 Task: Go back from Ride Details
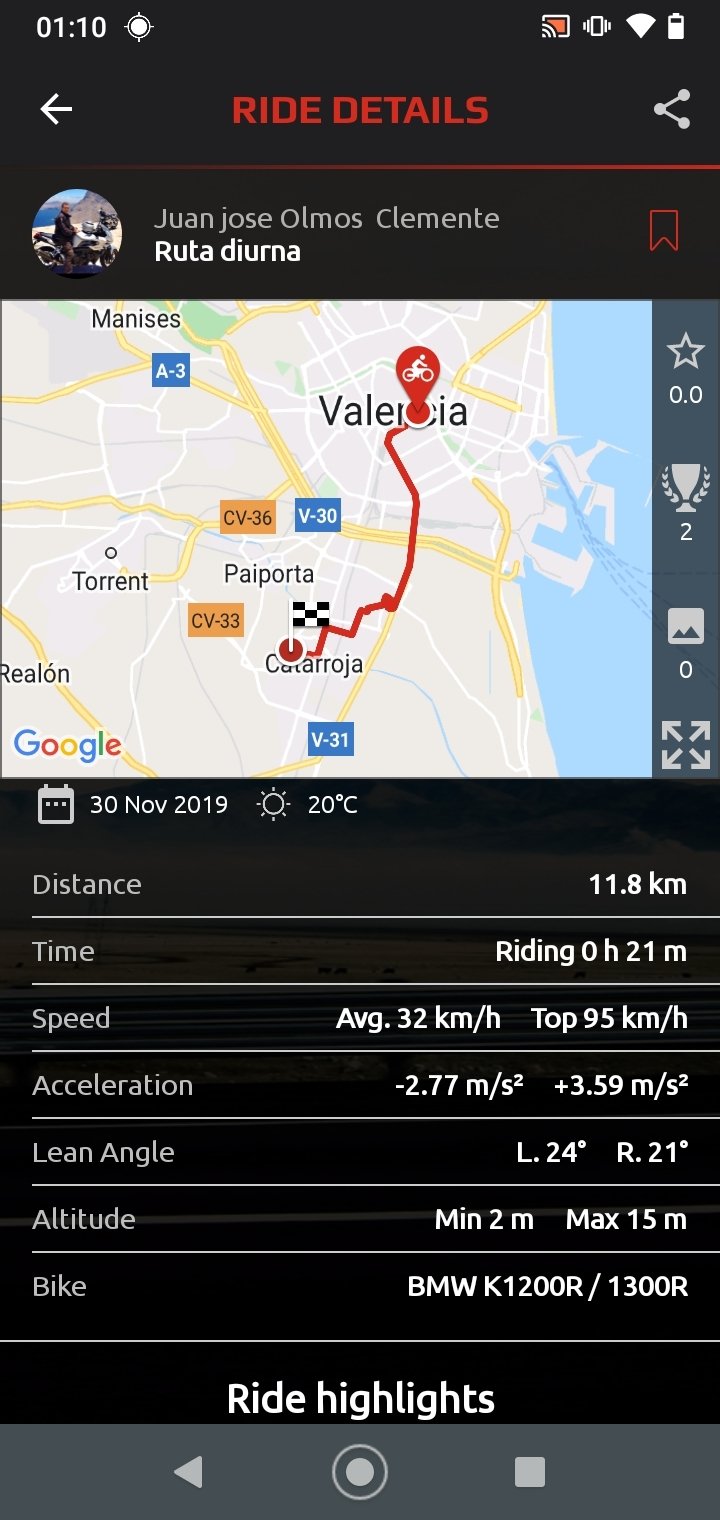pyautogui.click(x=56, y=110)
